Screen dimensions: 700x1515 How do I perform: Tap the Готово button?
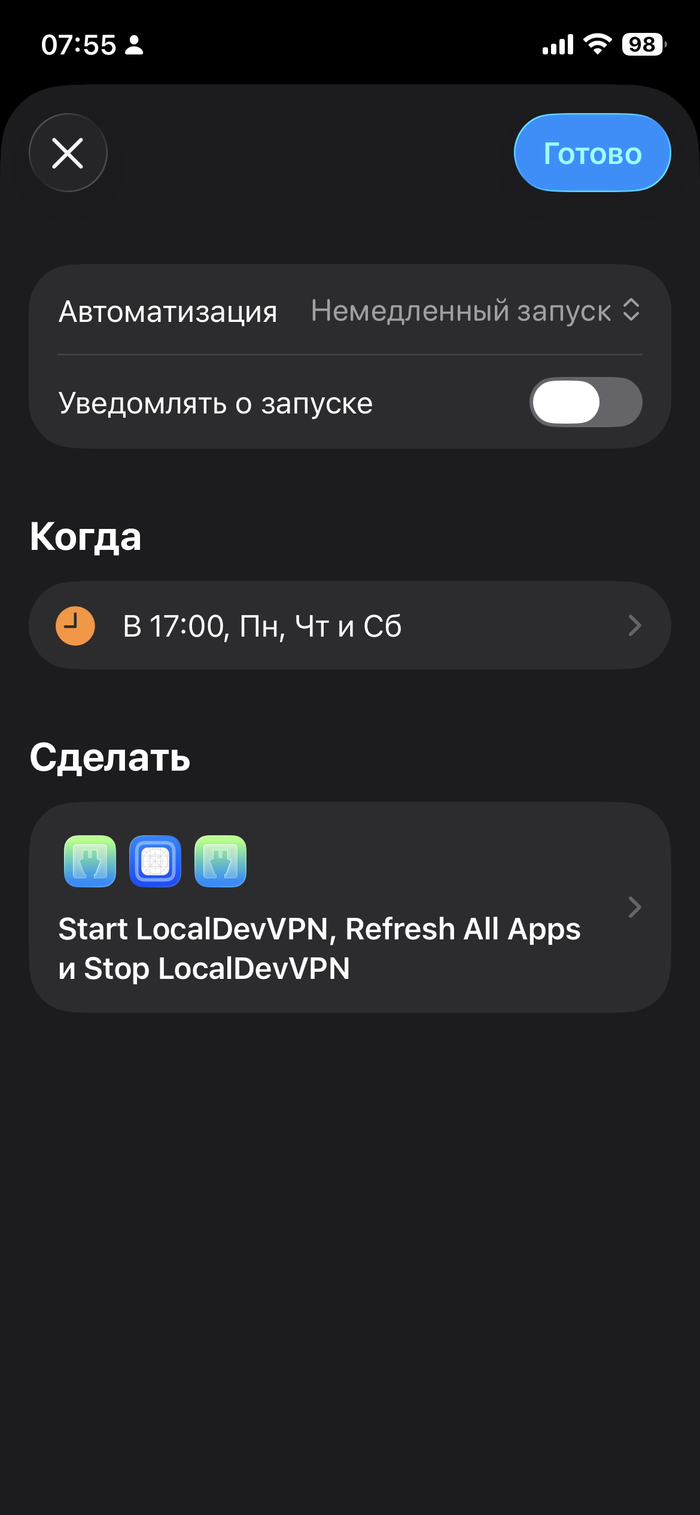coord(592,153)
